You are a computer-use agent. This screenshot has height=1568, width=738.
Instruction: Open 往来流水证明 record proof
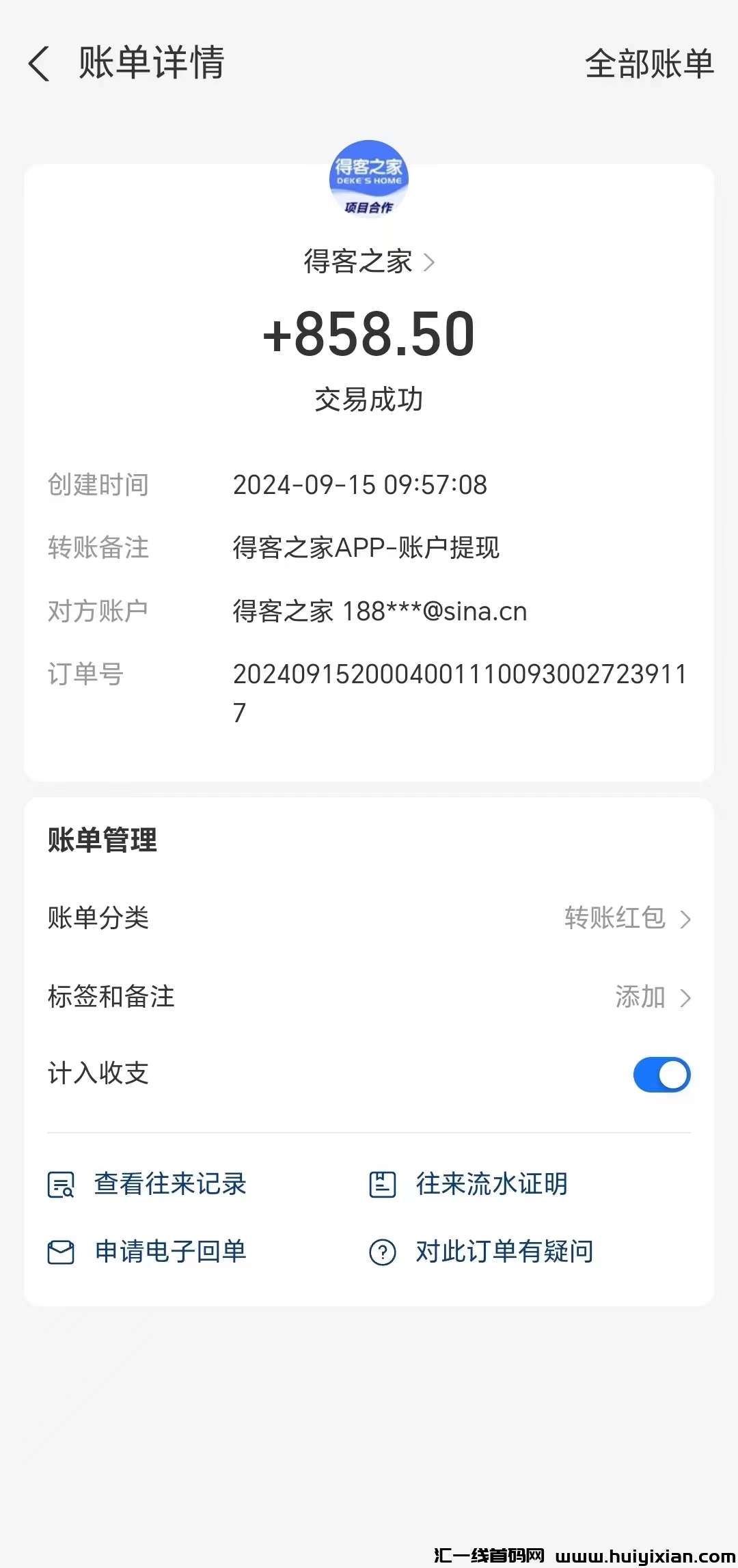pyautogui.click(x=491, y=1184)
